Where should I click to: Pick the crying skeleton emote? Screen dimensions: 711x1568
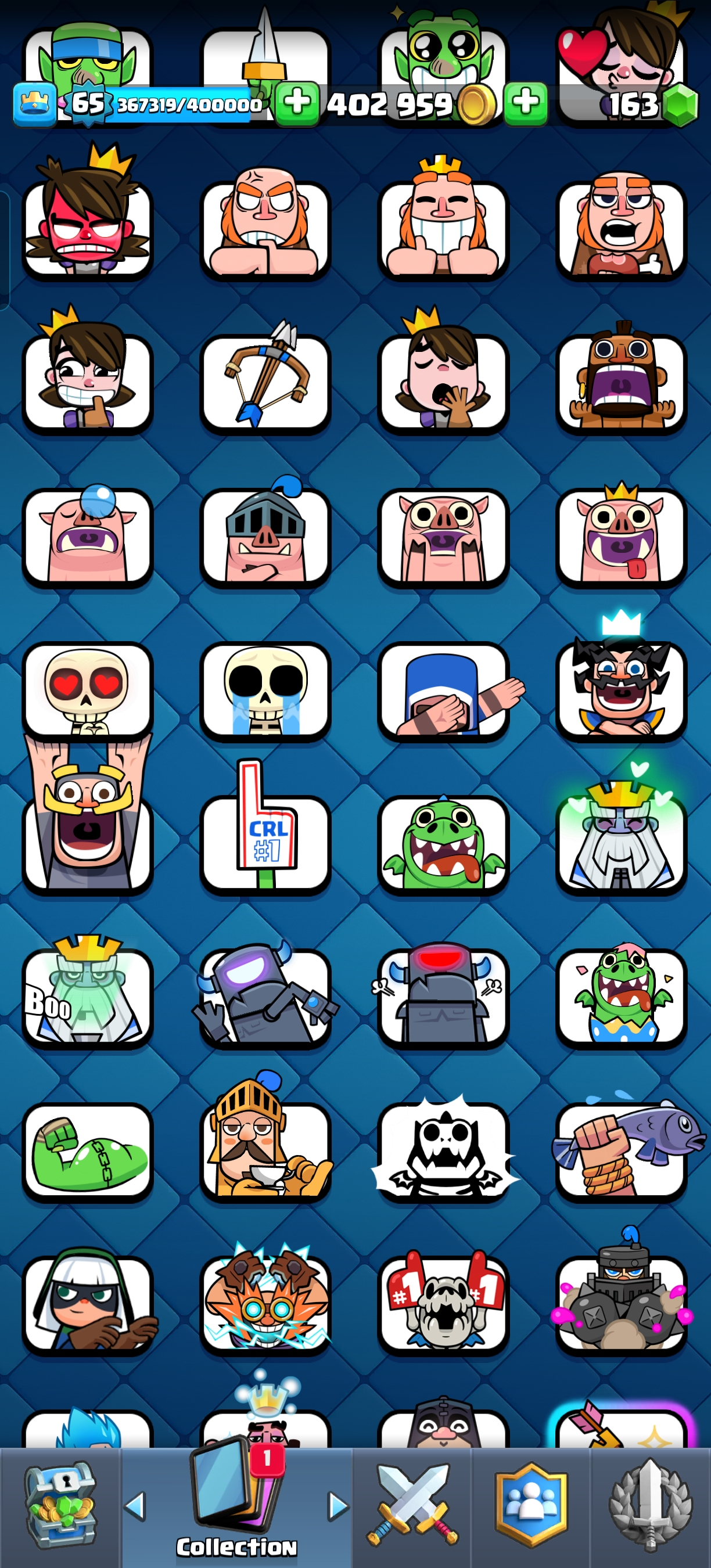pyautogui.click(x=265, y=691)
